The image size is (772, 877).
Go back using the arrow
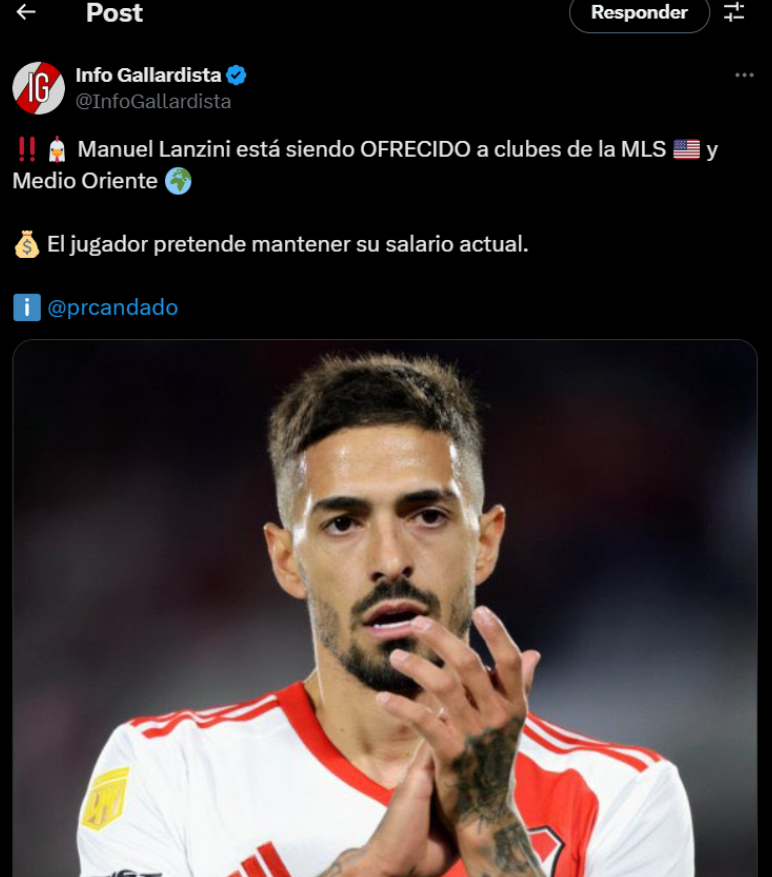pyautogui.click(x=27, y=13)
